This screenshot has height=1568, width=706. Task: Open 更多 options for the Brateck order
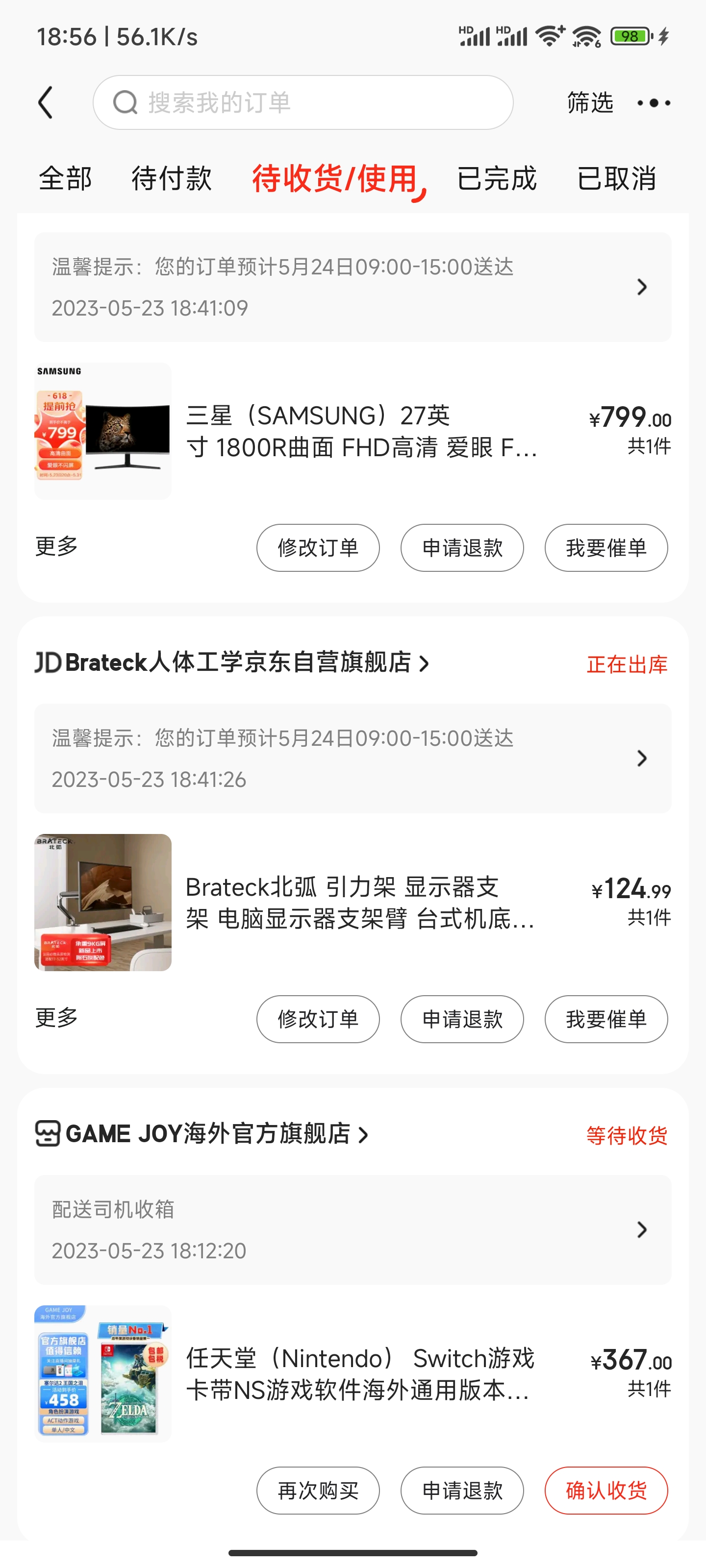pos(57,1018)
